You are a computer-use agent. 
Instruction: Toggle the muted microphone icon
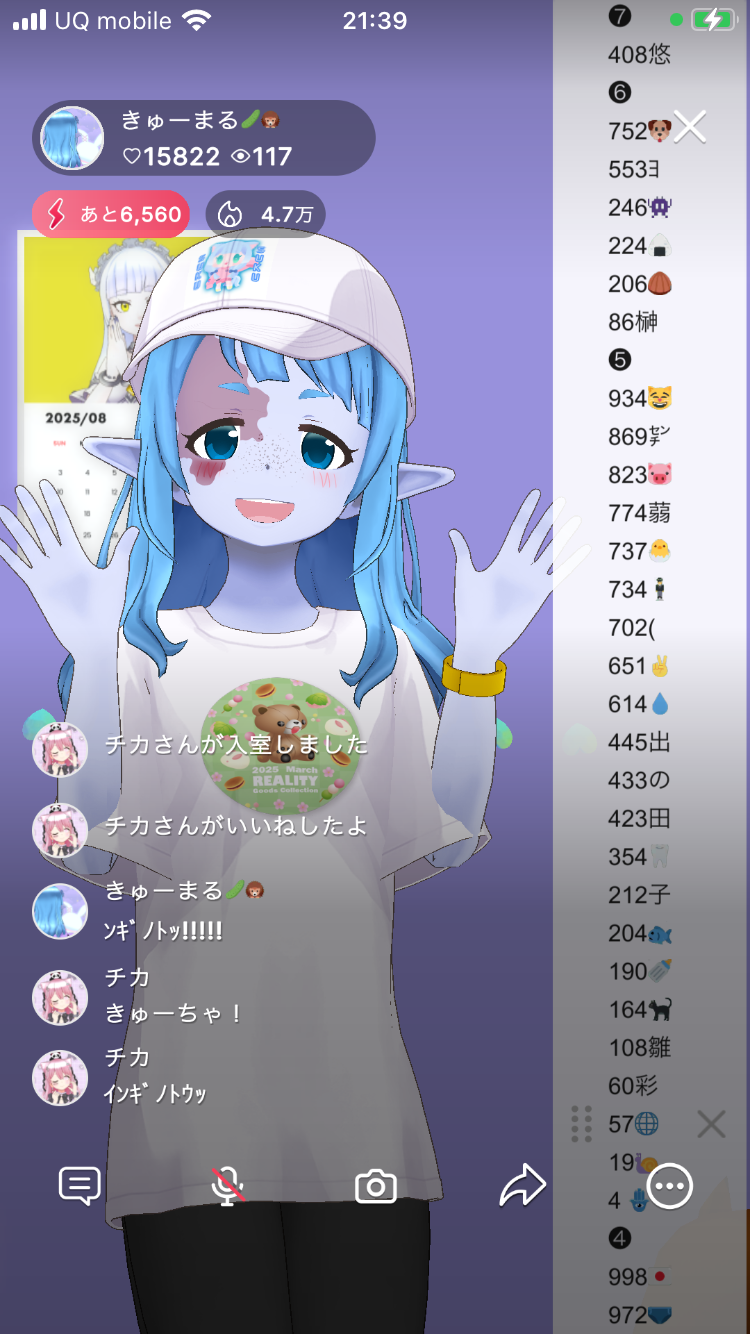[228, 1186]
